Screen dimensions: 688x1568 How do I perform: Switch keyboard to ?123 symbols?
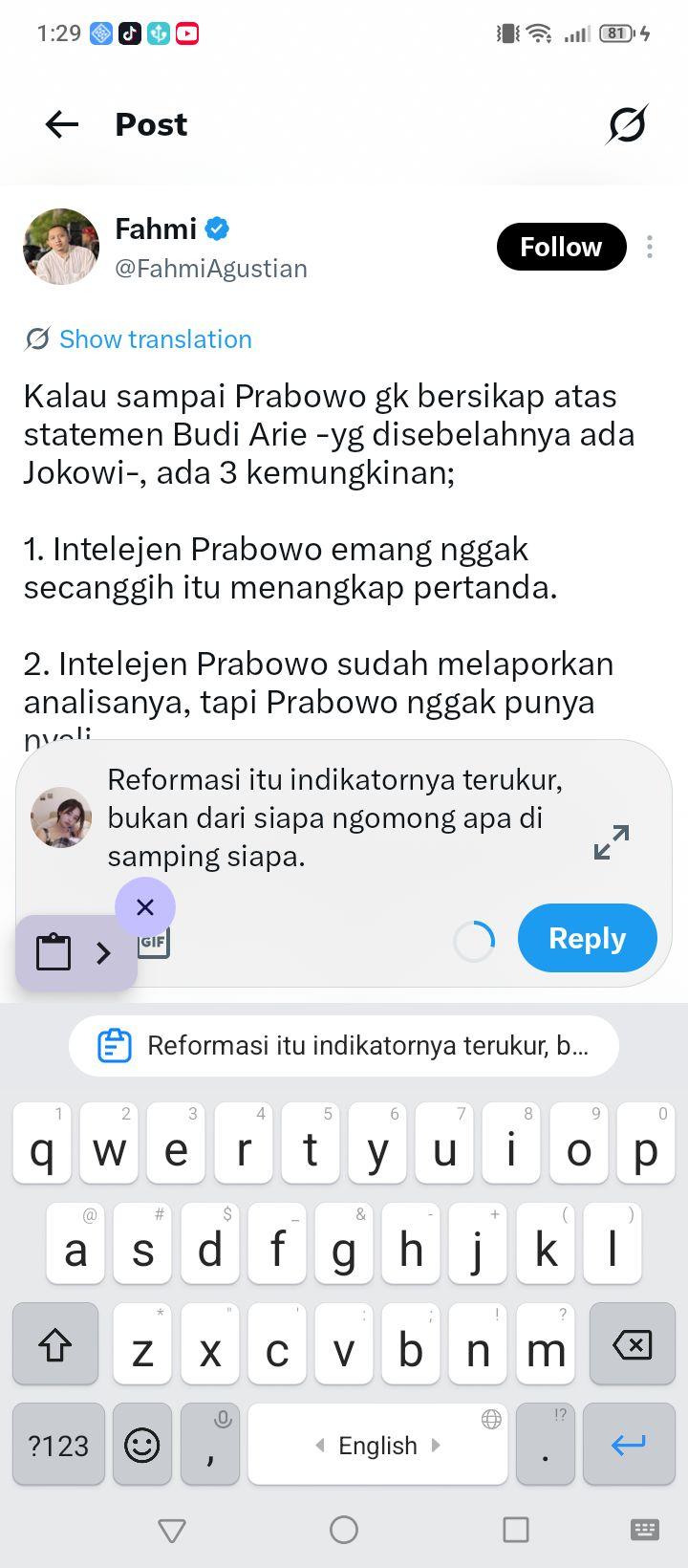click(x=58, y=1445)
